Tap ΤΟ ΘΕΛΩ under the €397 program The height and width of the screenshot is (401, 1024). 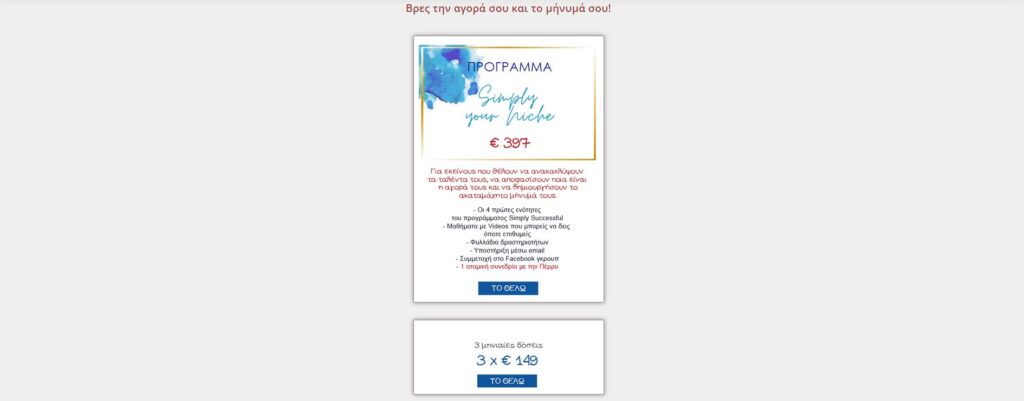508,288
